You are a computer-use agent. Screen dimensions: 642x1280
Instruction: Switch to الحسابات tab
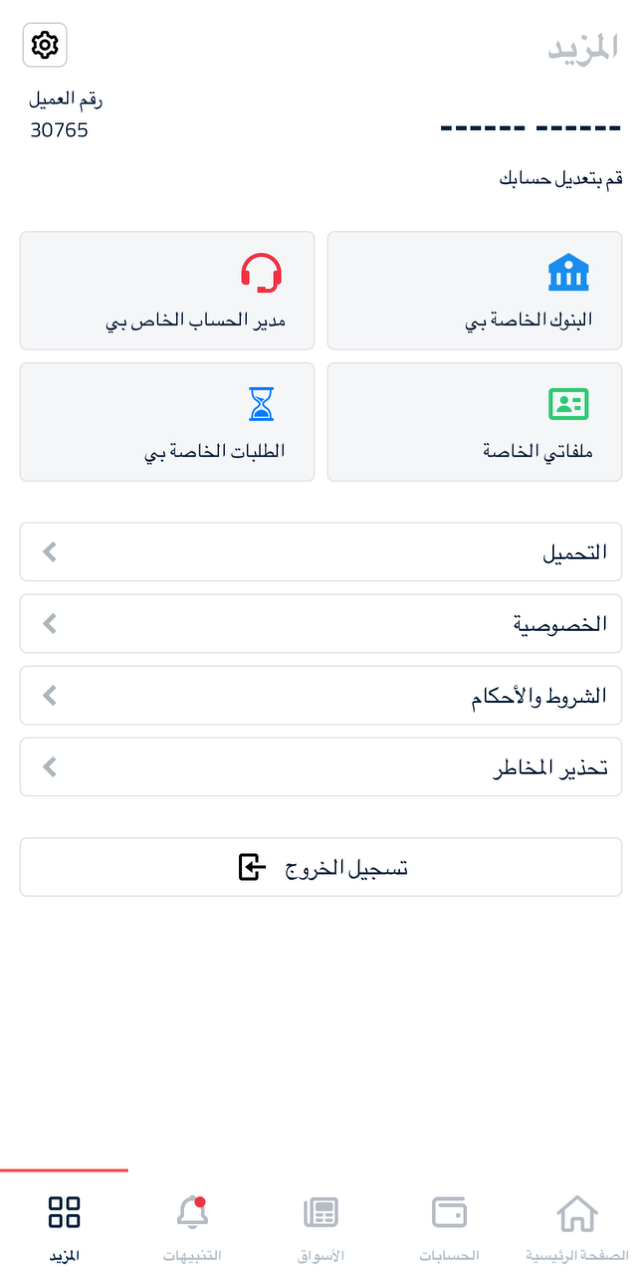[x=449, y=1228]
